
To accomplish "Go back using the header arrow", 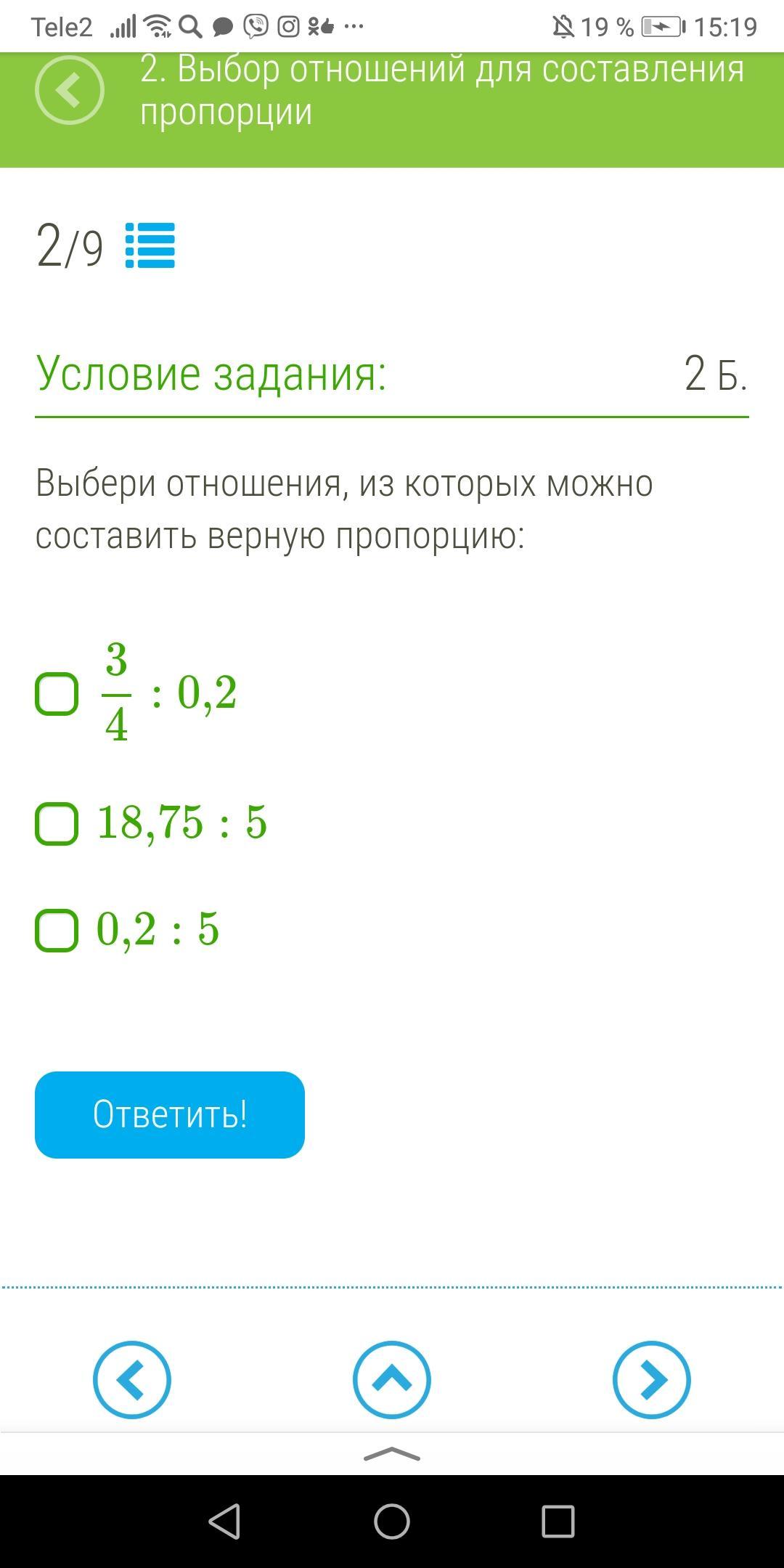I will (x=70, y=91).
